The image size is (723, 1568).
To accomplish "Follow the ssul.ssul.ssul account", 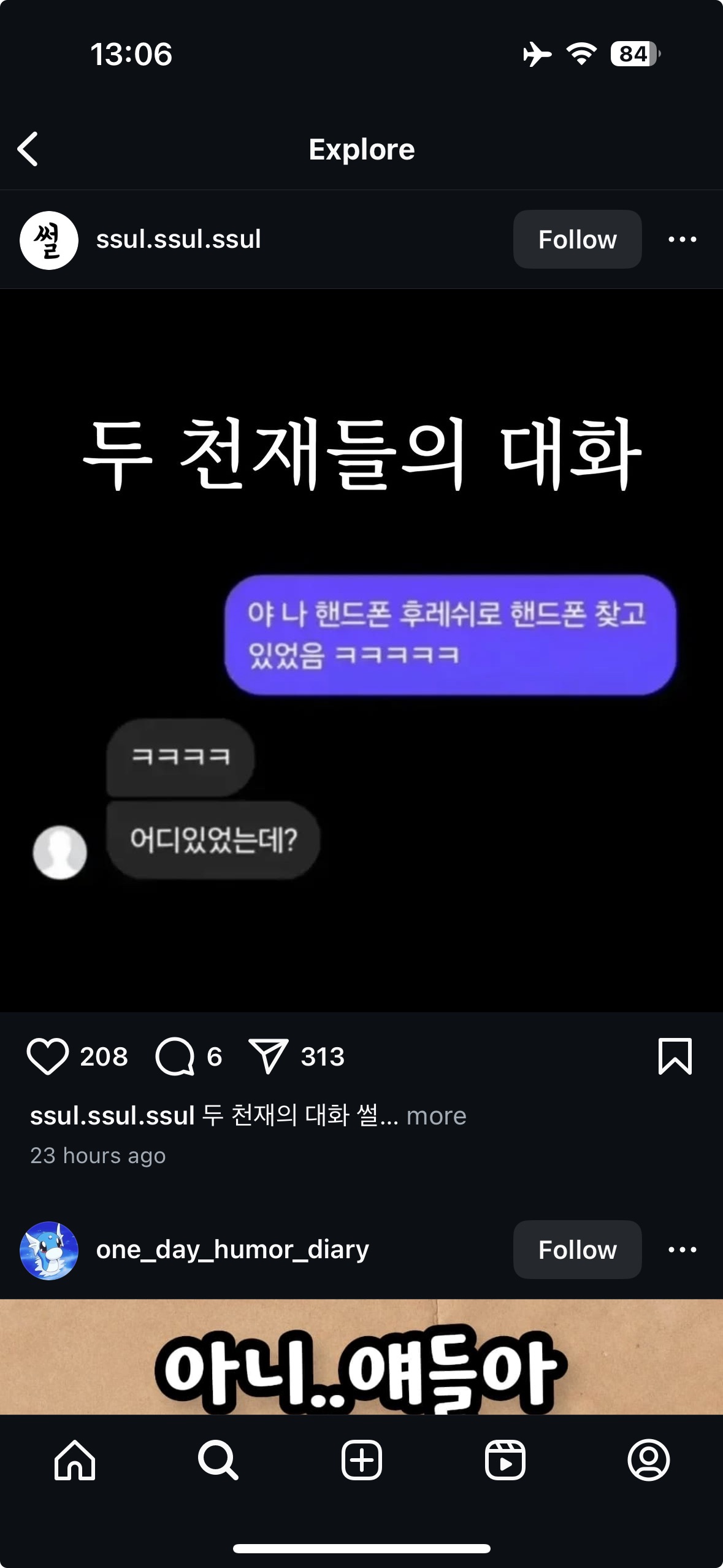I will click(x=577, y=239).
